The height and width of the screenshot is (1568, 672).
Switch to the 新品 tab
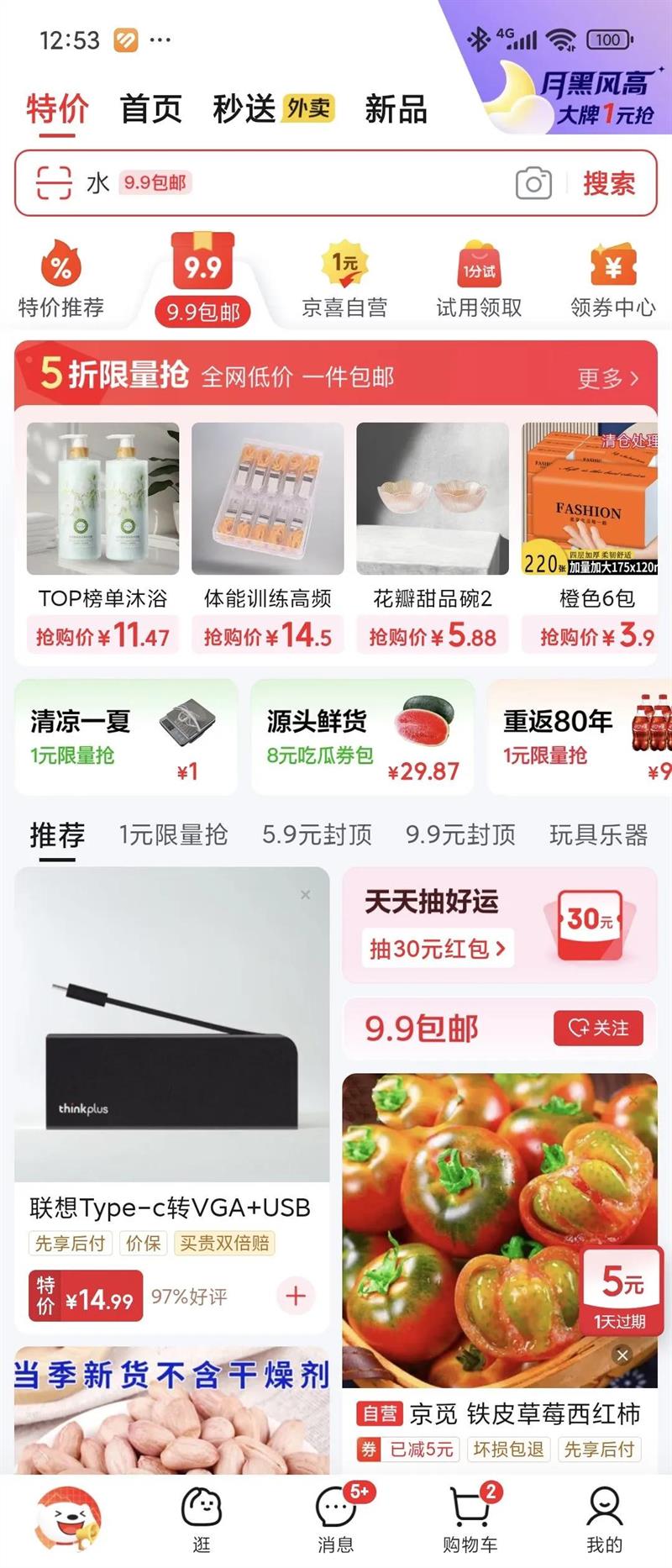[396, 108]
